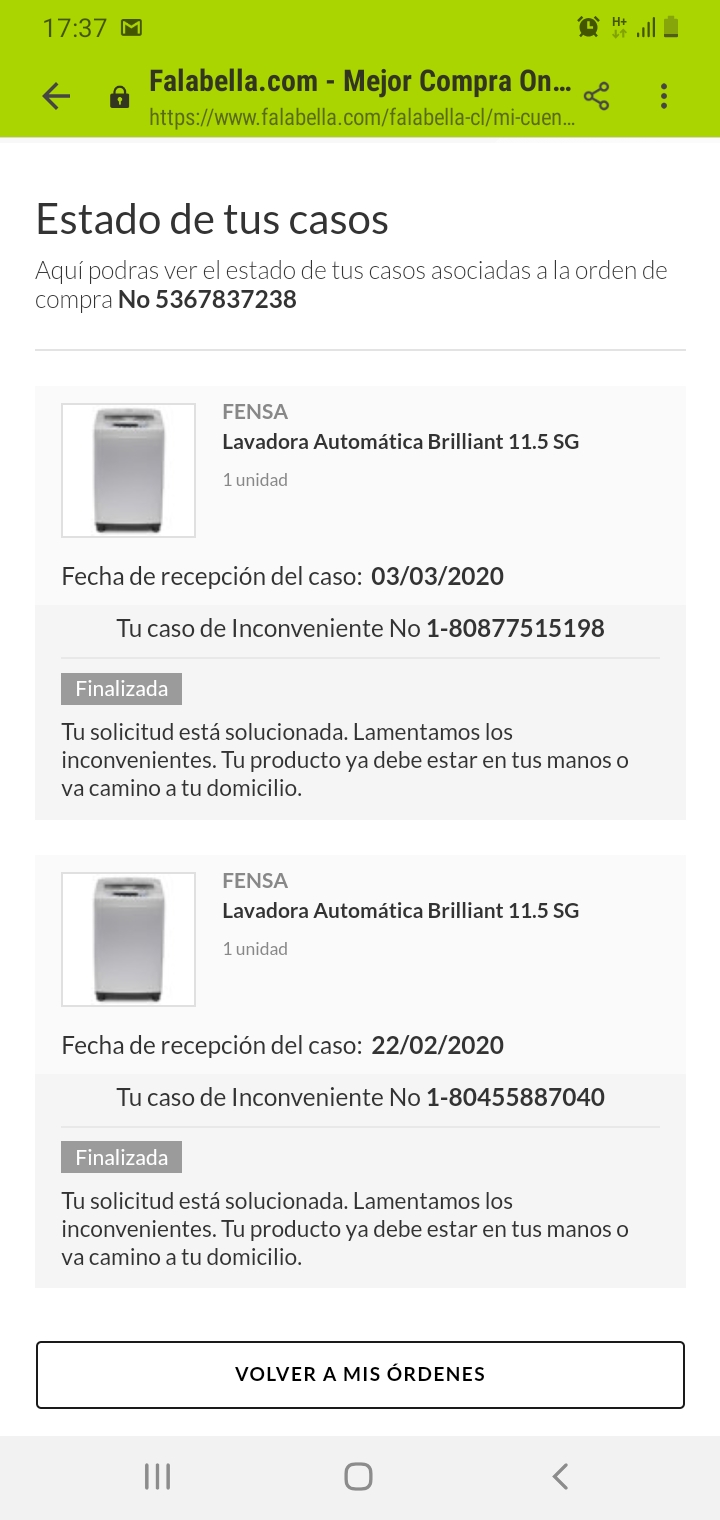Open the recent apps view
Image resolution: width=720 pixels, height=1520 pixels.
point(157,1476)
